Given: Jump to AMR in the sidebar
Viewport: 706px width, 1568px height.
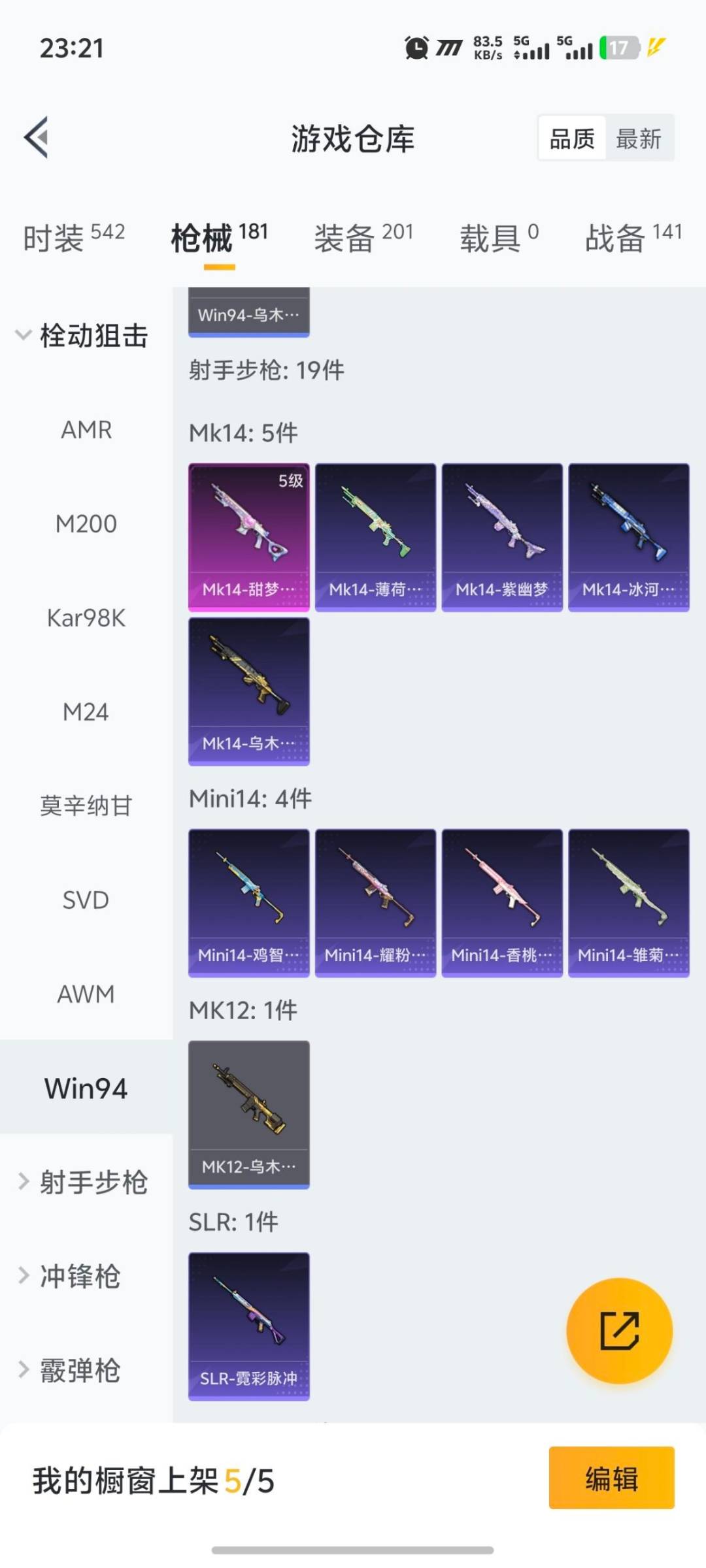Looking at the screenshot, I should (x=86, y=430).
